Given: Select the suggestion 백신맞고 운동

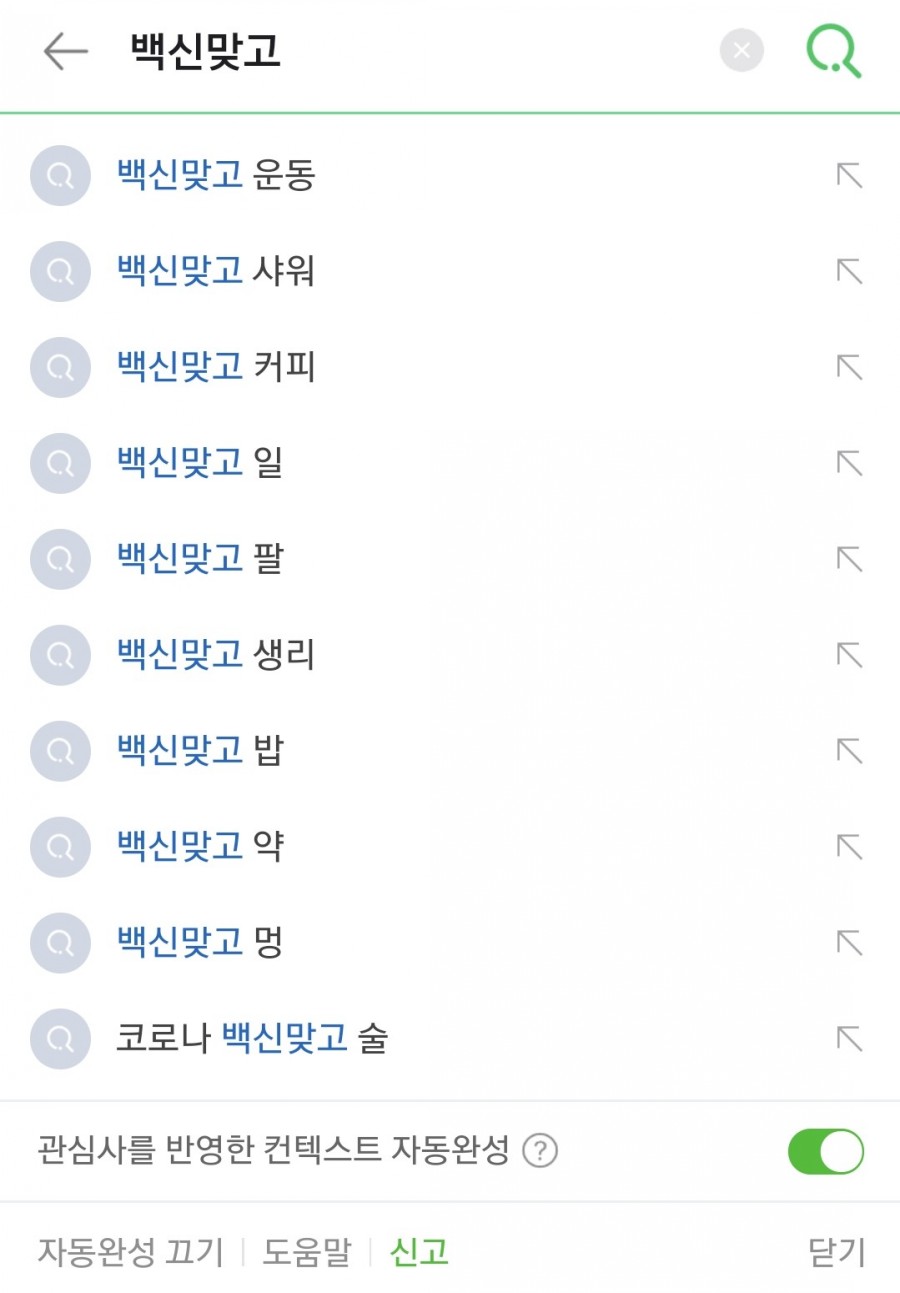Looking at the screenshot, I should click(216, 176).
